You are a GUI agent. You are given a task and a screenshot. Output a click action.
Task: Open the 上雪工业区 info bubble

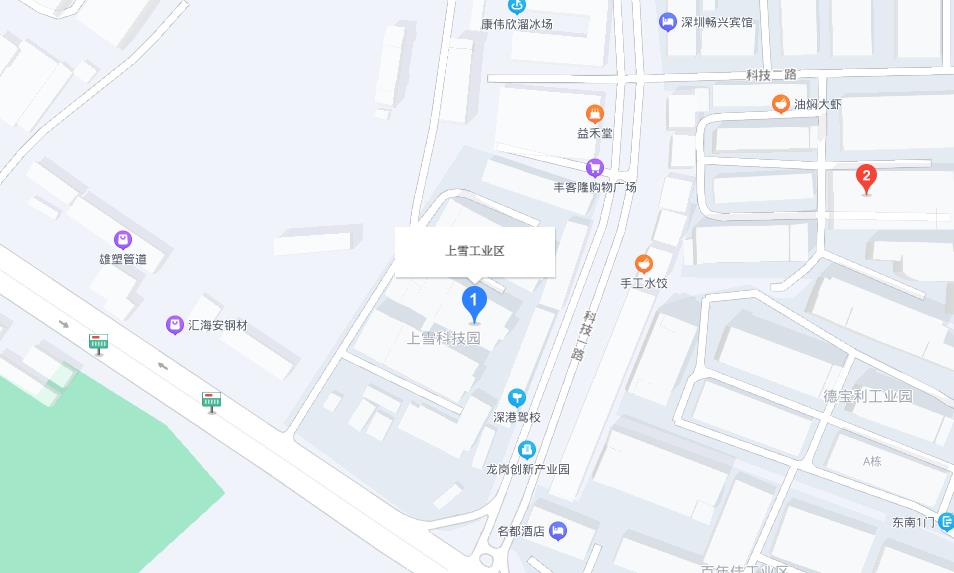coord(475,251)
